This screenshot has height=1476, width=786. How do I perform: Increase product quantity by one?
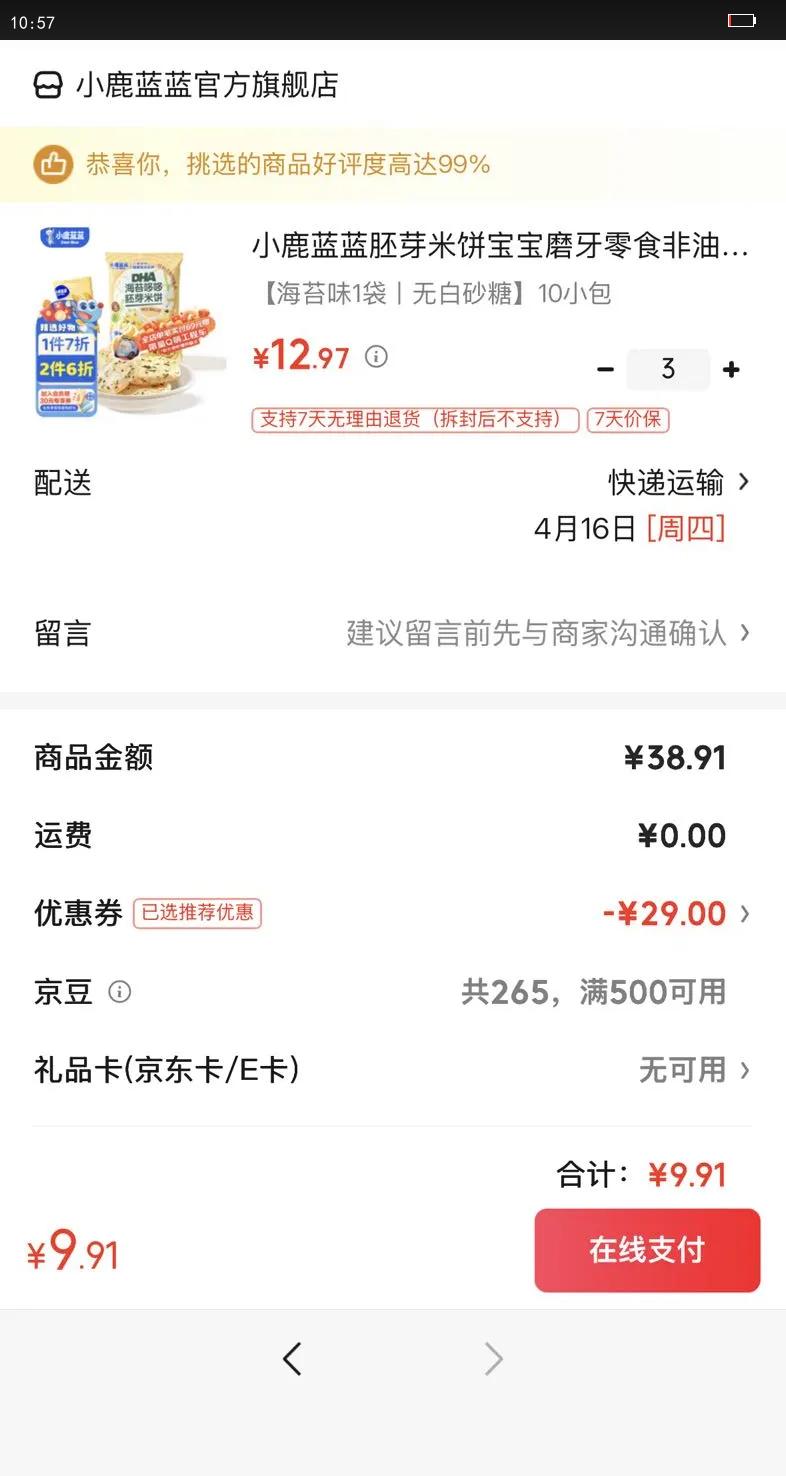(732, 370)
